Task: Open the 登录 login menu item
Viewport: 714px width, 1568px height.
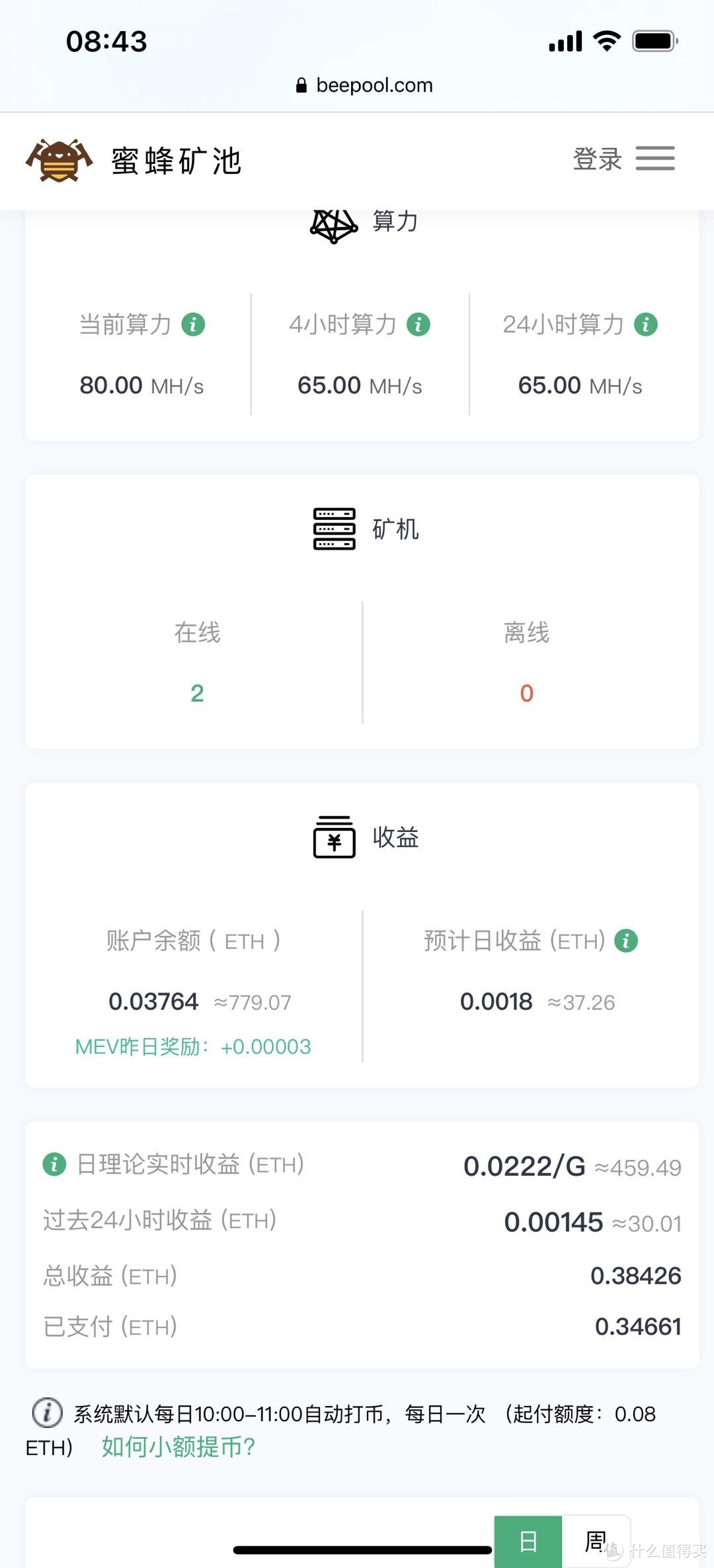Action: tap(597, 159)
